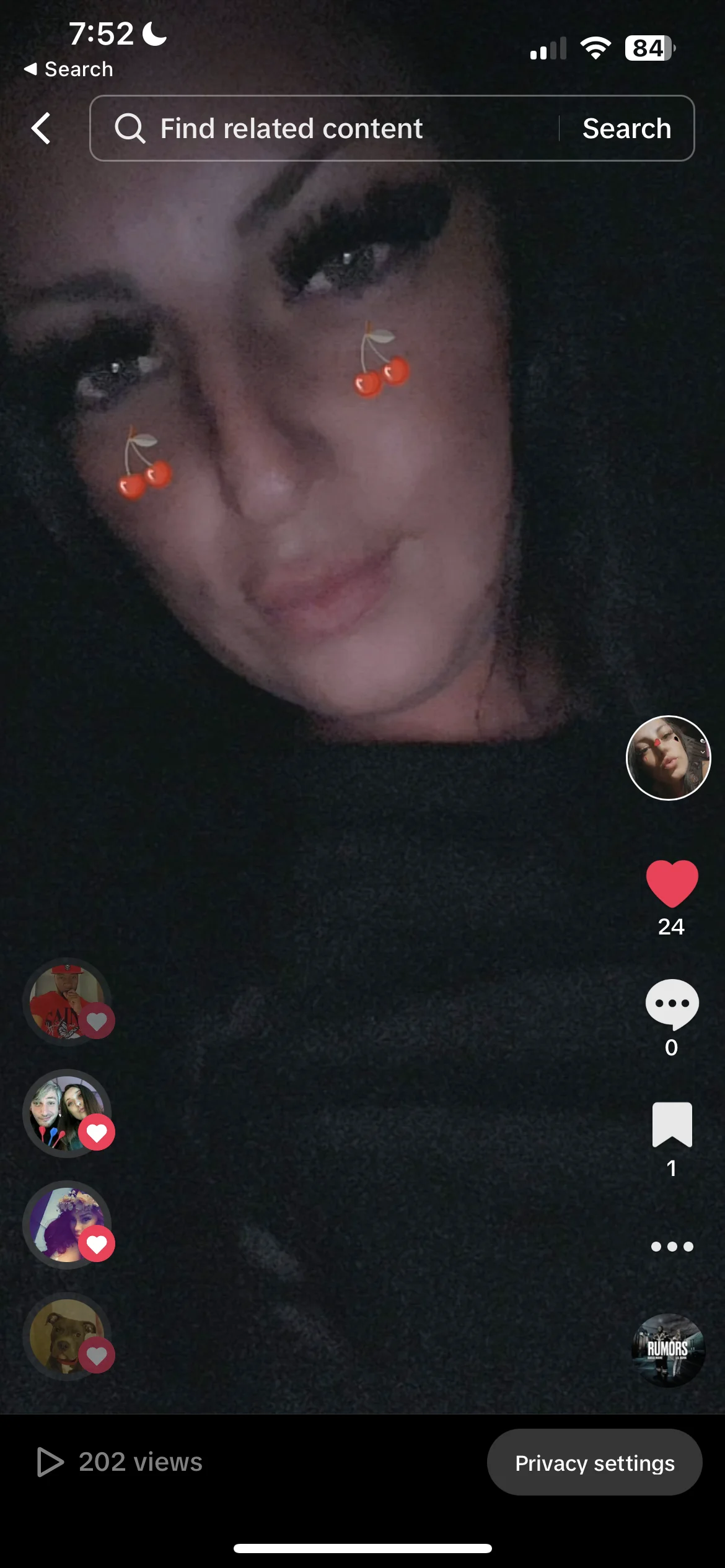The height and width of the screenshot is (1568, 725).
Task: Open liker avatar with purple hair
Action: (68, 1224)
